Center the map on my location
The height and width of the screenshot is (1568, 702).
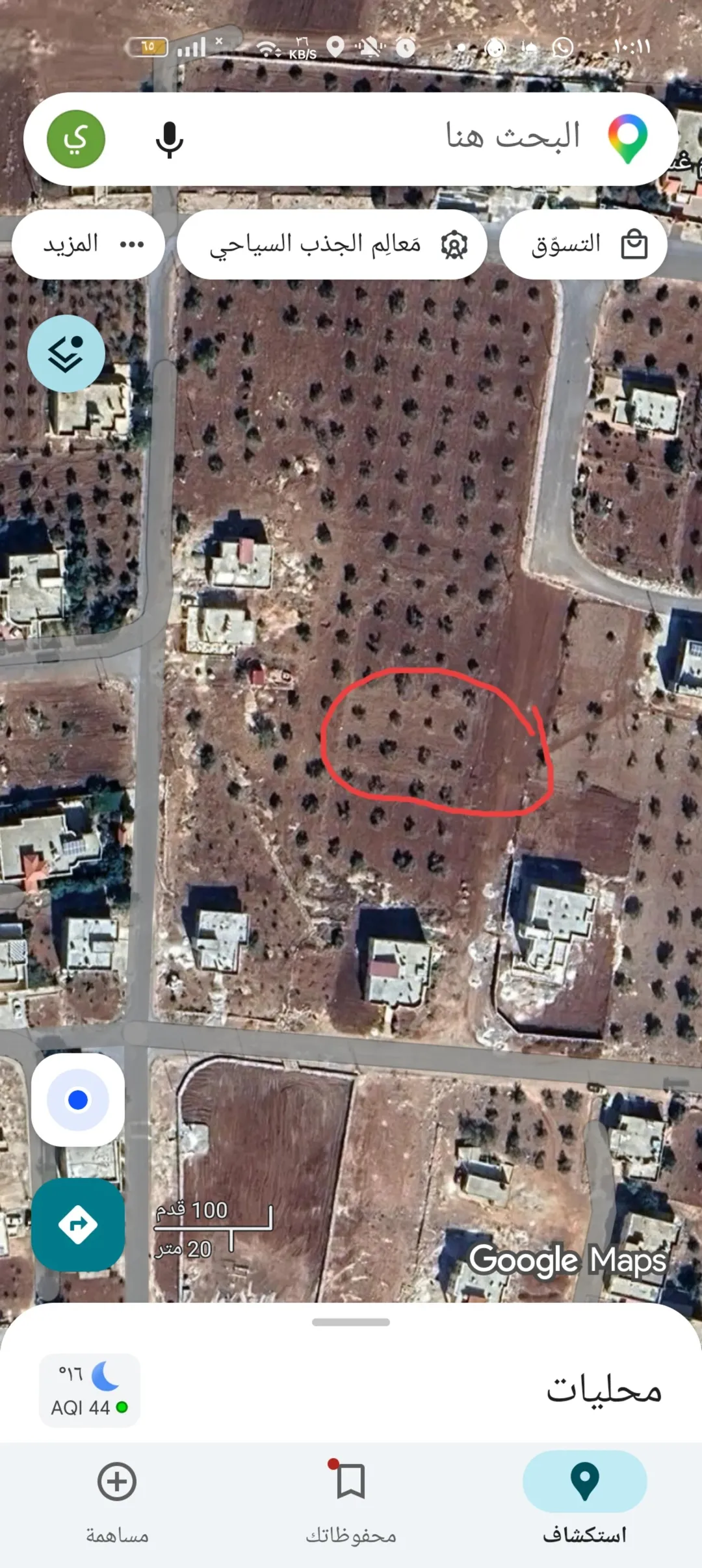click(78, 1100)
